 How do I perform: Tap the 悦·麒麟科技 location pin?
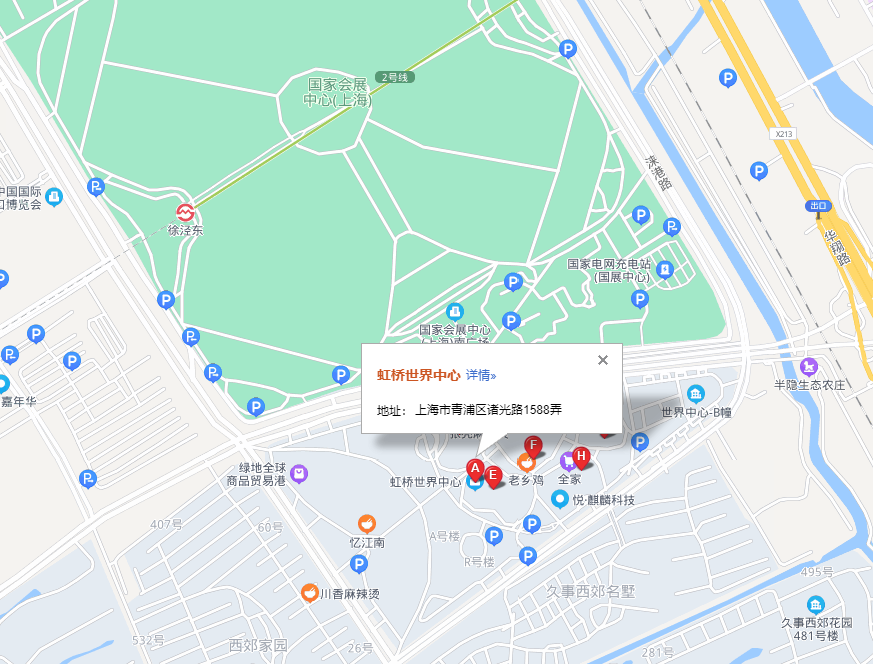click(561, 498)
